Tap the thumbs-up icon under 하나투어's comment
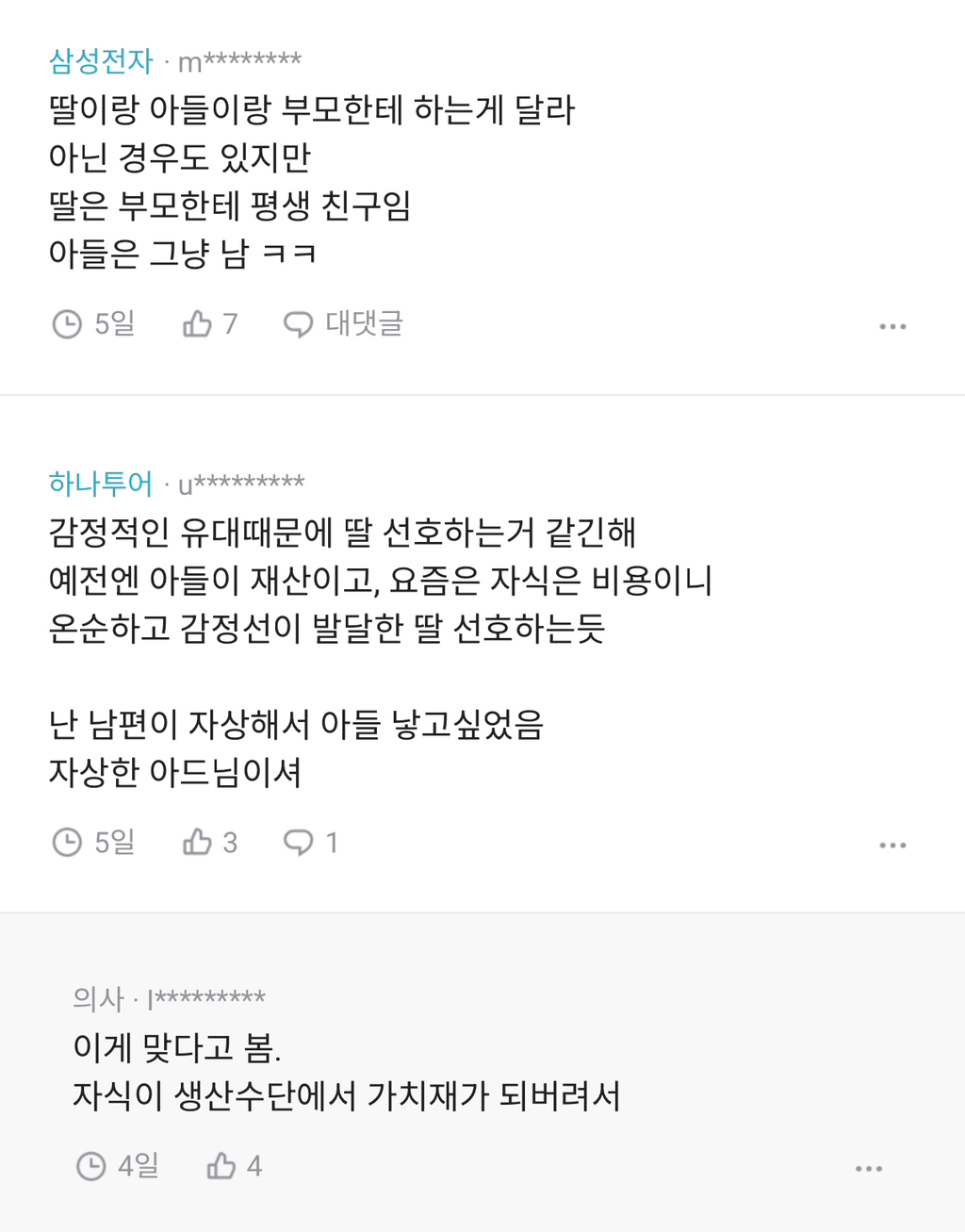965x1232 pixels. (200, 843)
